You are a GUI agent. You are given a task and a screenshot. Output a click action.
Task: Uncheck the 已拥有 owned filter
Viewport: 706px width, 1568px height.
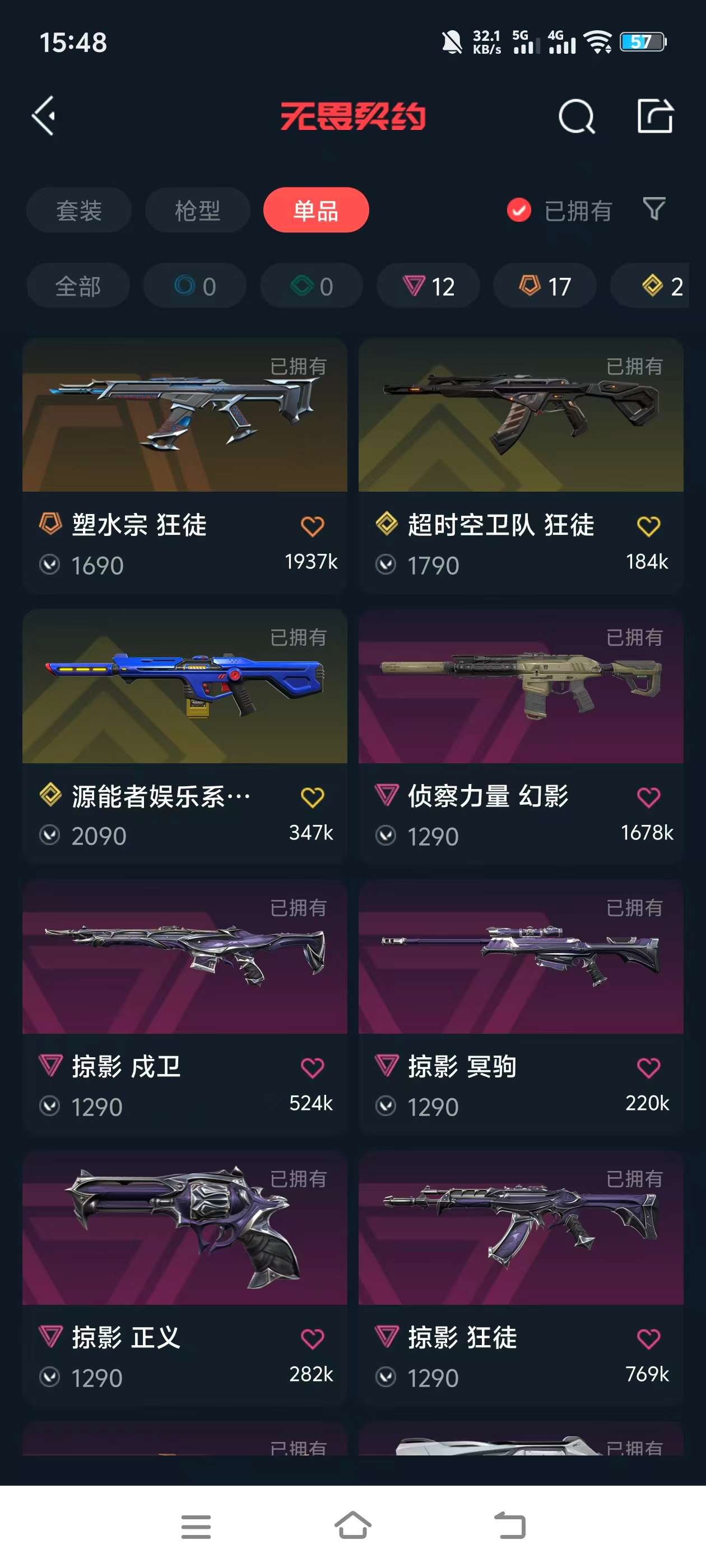tap(519, 211)
